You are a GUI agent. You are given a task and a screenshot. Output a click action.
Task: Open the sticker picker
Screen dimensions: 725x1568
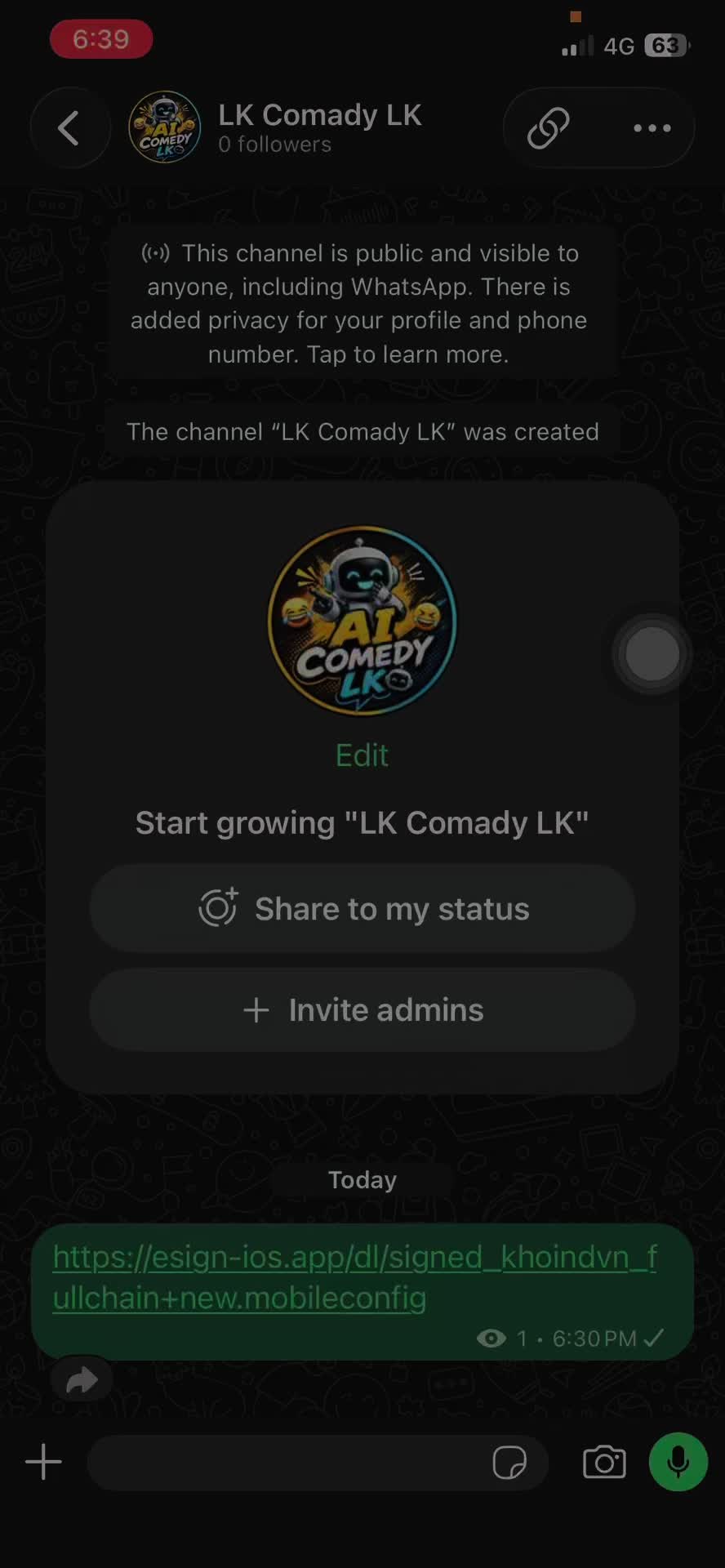click(509, 1463)
